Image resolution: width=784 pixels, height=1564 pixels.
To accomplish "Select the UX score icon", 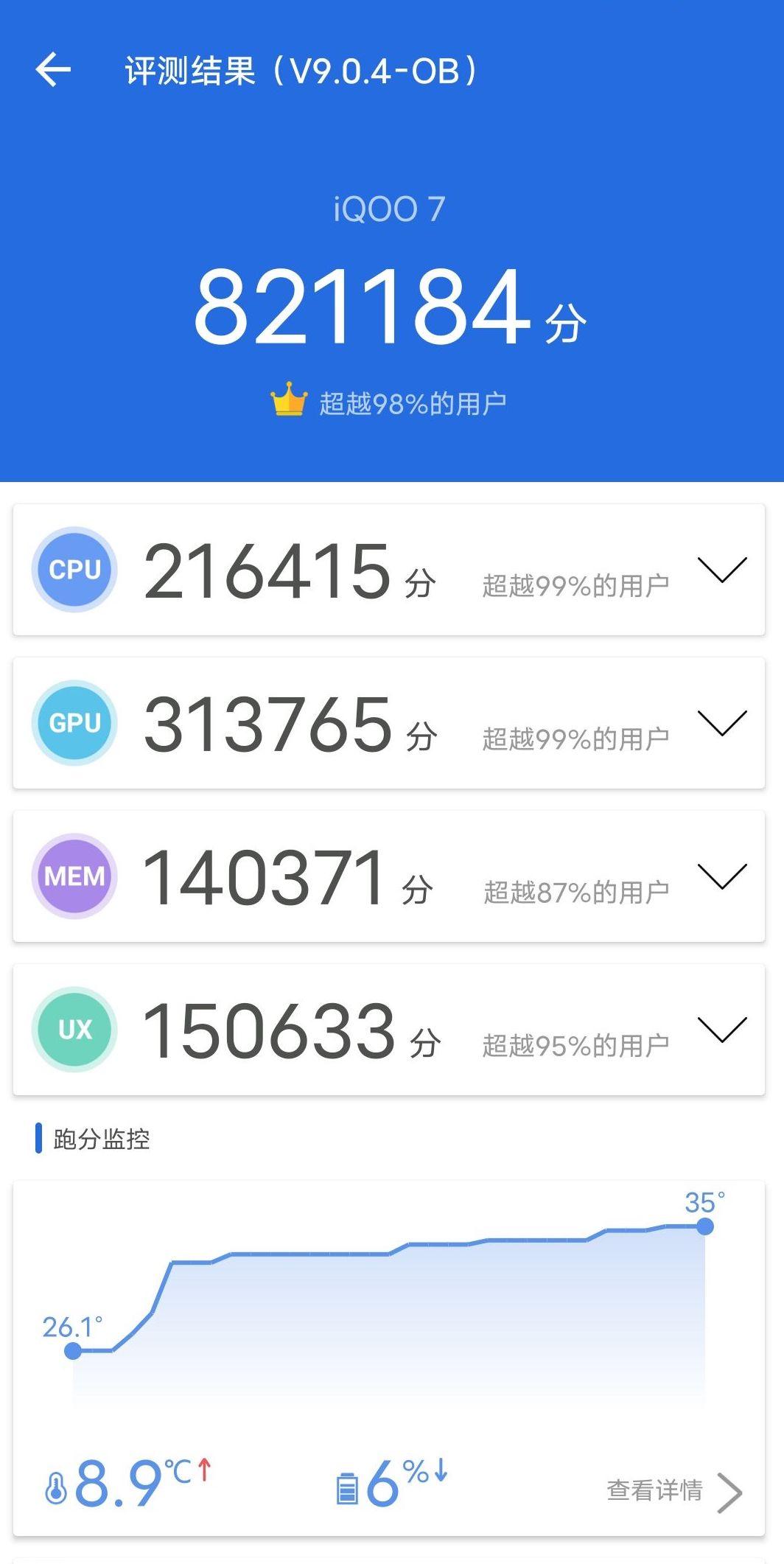I will click(x=73, y=1029).
